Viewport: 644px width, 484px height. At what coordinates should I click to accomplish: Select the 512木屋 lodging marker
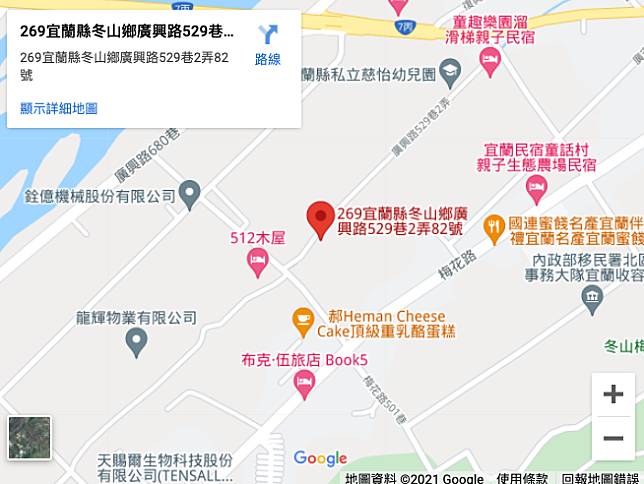258,262
